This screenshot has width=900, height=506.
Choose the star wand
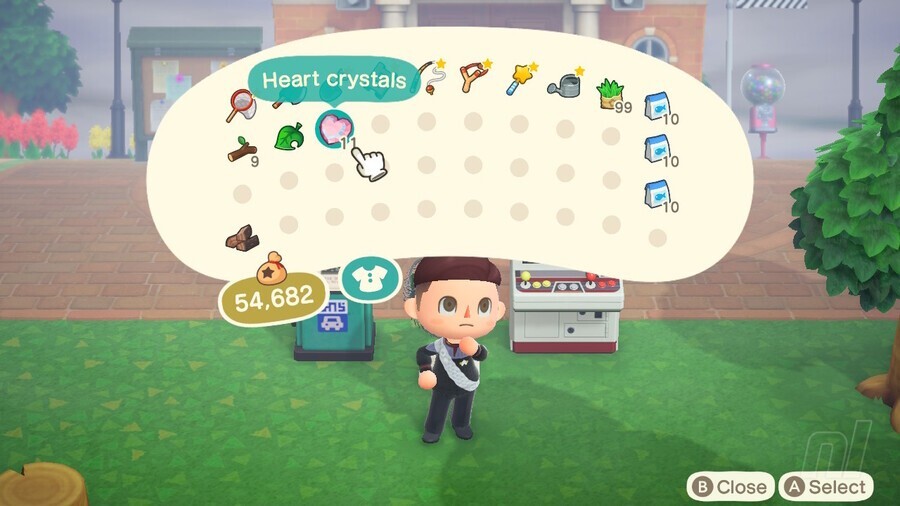tap(520, 78)
